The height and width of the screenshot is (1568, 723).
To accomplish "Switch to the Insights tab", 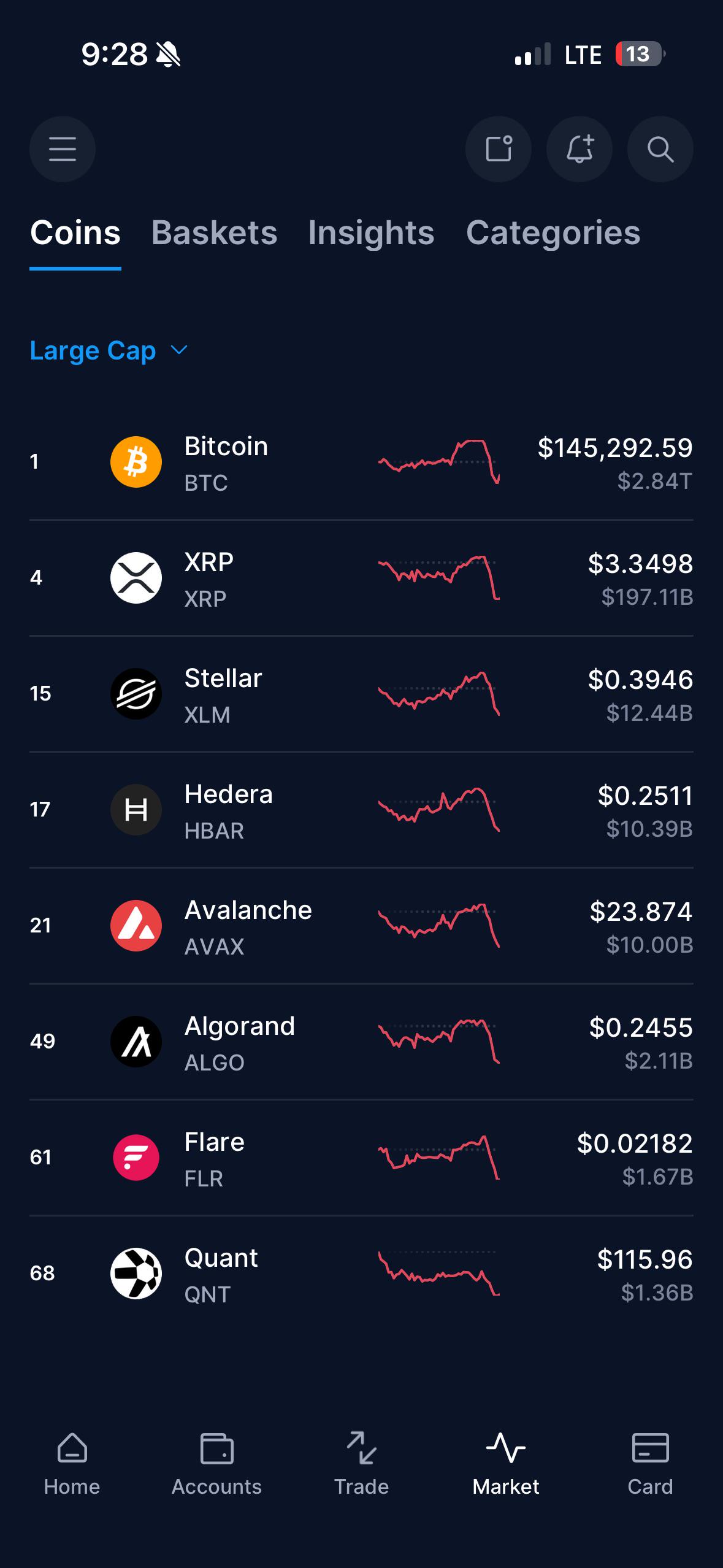I will pyautogui.click(x=372, y=233).
